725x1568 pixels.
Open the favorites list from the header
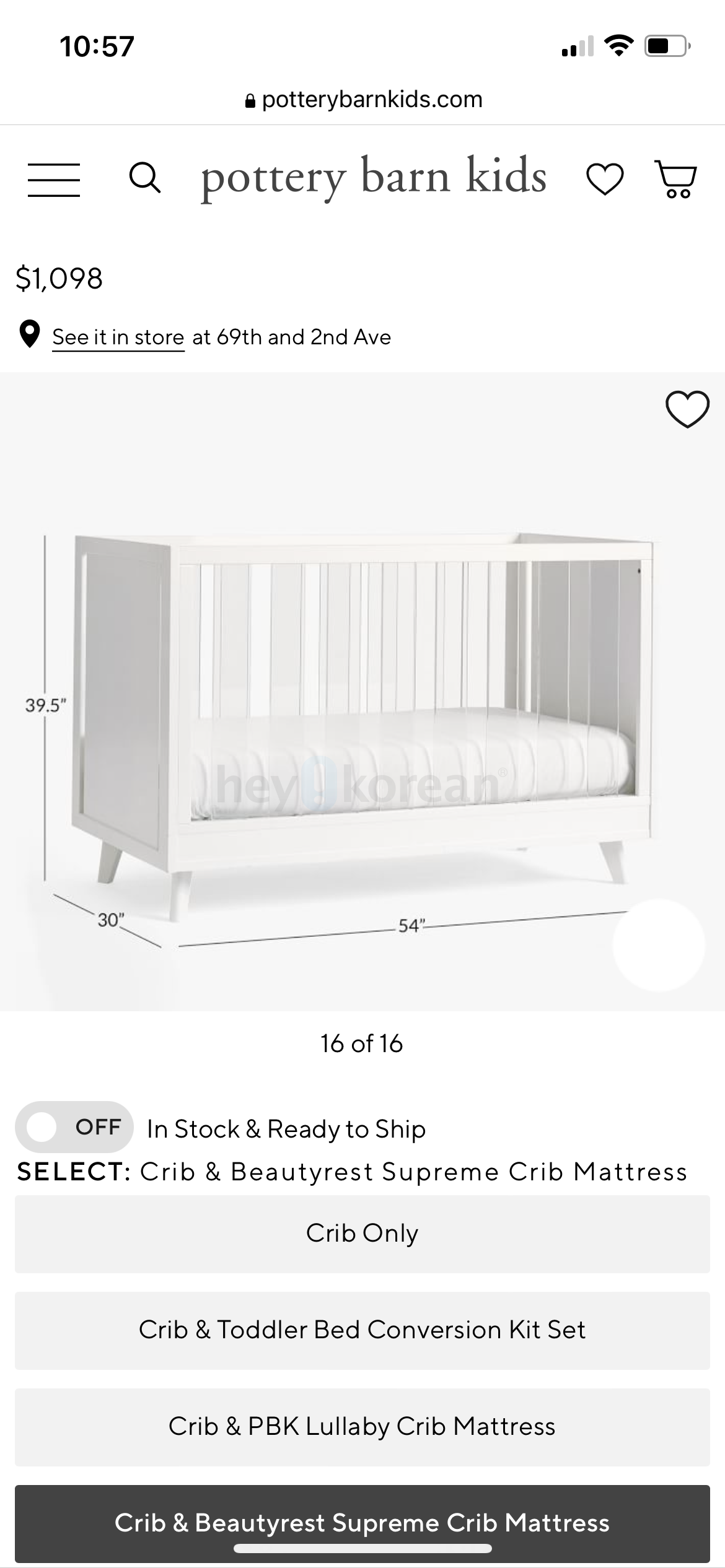604,180
